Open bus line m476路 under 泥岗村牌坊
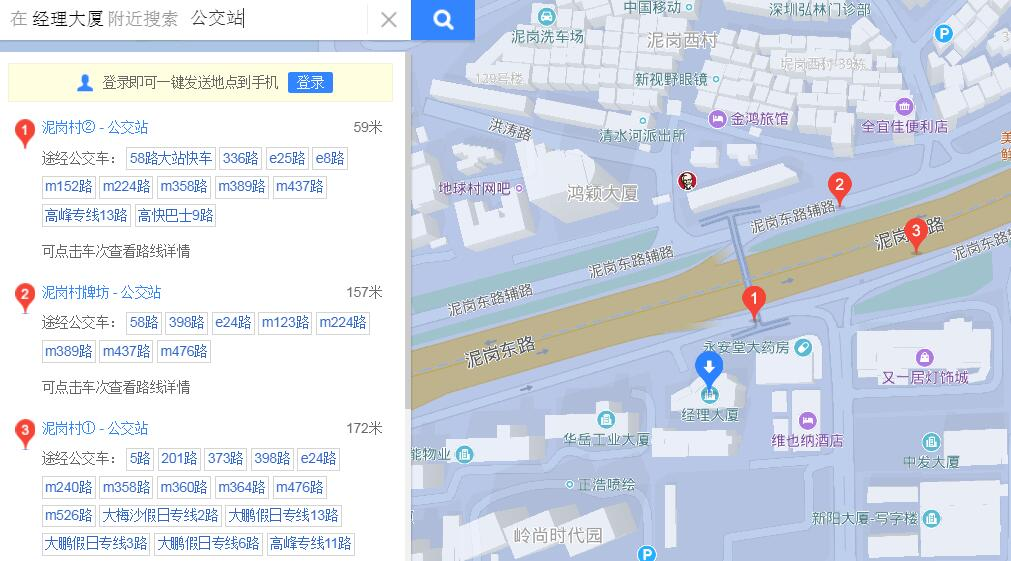Screen dimensions: 1011x561 click(x=184, y=351)
